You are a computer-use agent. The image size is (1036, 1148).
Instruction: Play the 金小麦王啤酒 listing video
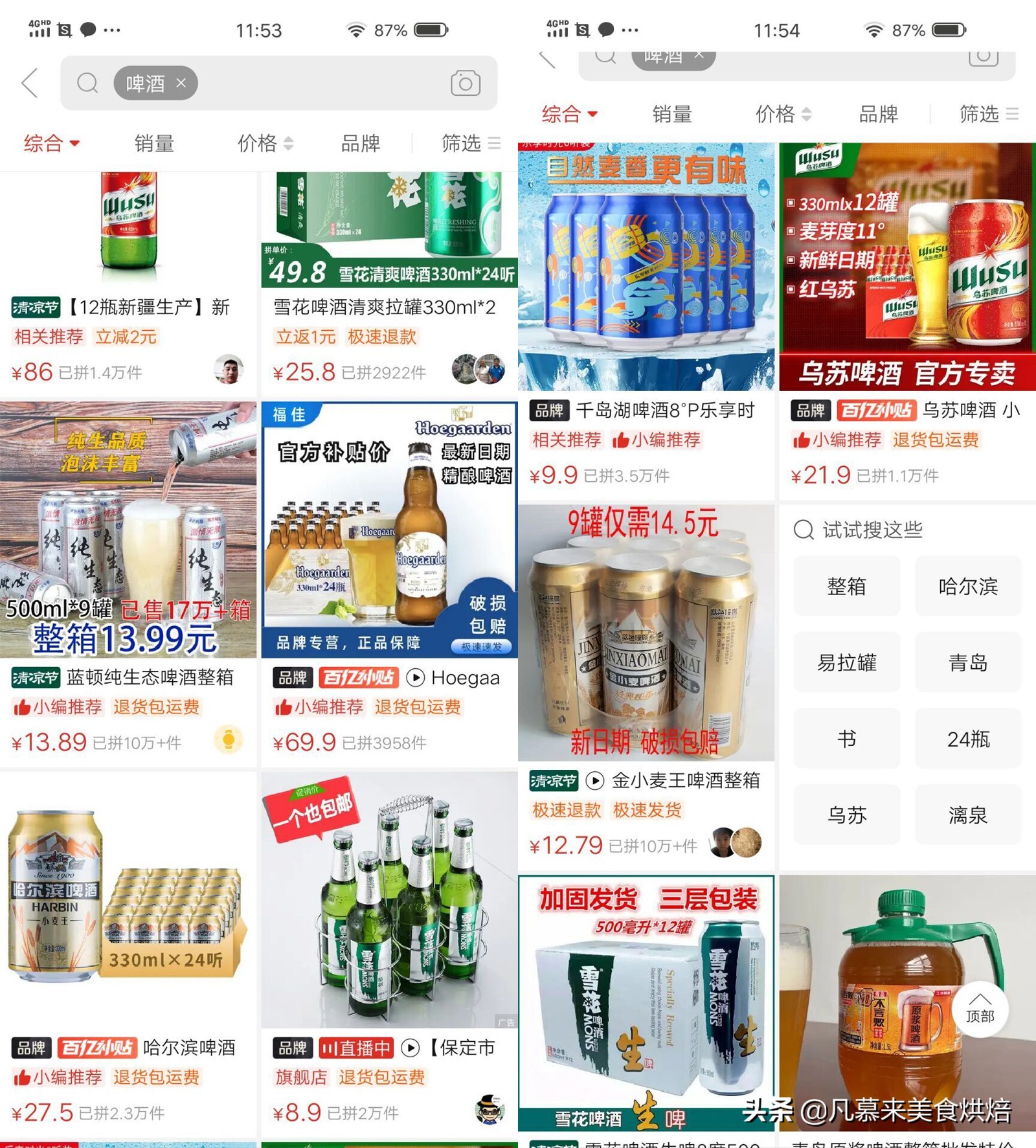point(595,781)
